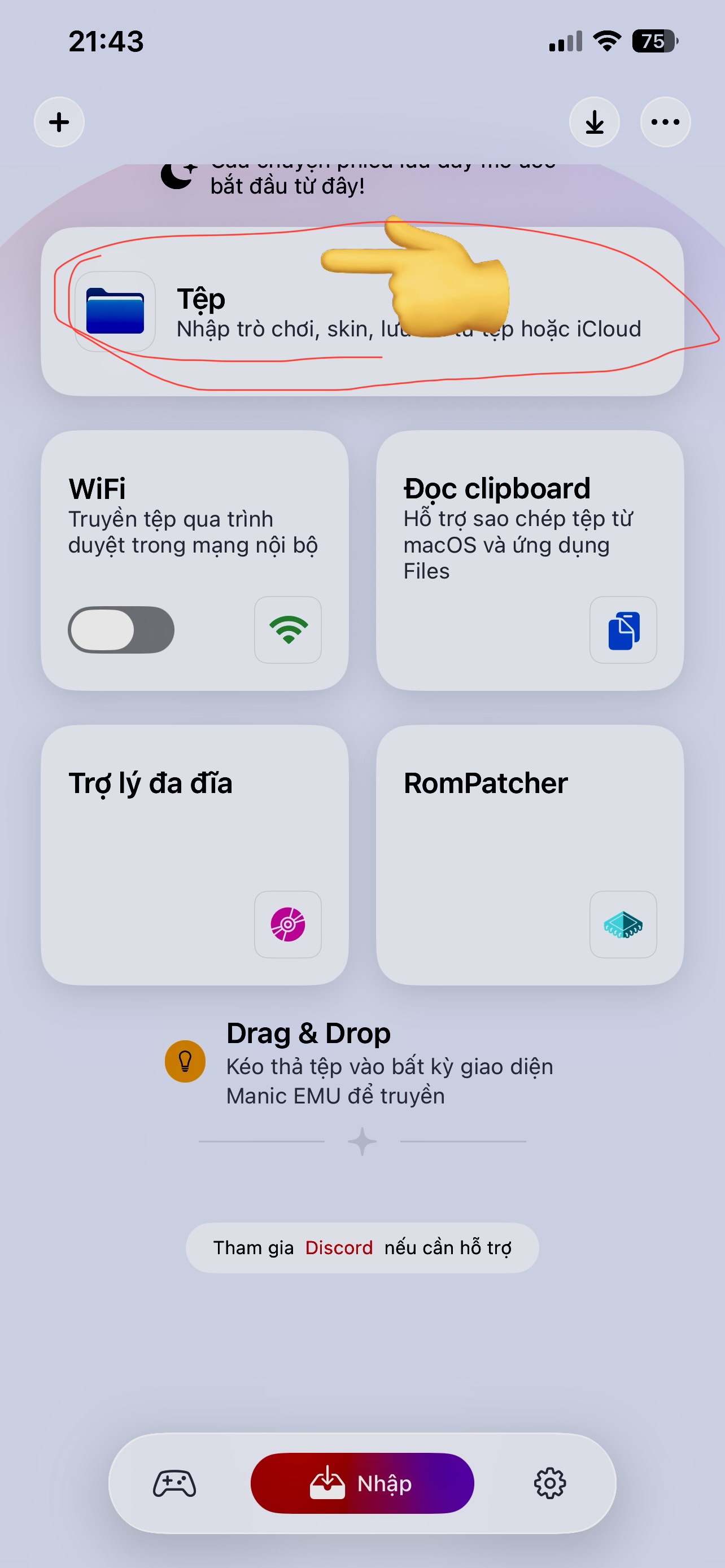The width and height of the screenshot is (725, 1568).
Task: Open the three-dot overflow menu
Action: pos(665,122)
